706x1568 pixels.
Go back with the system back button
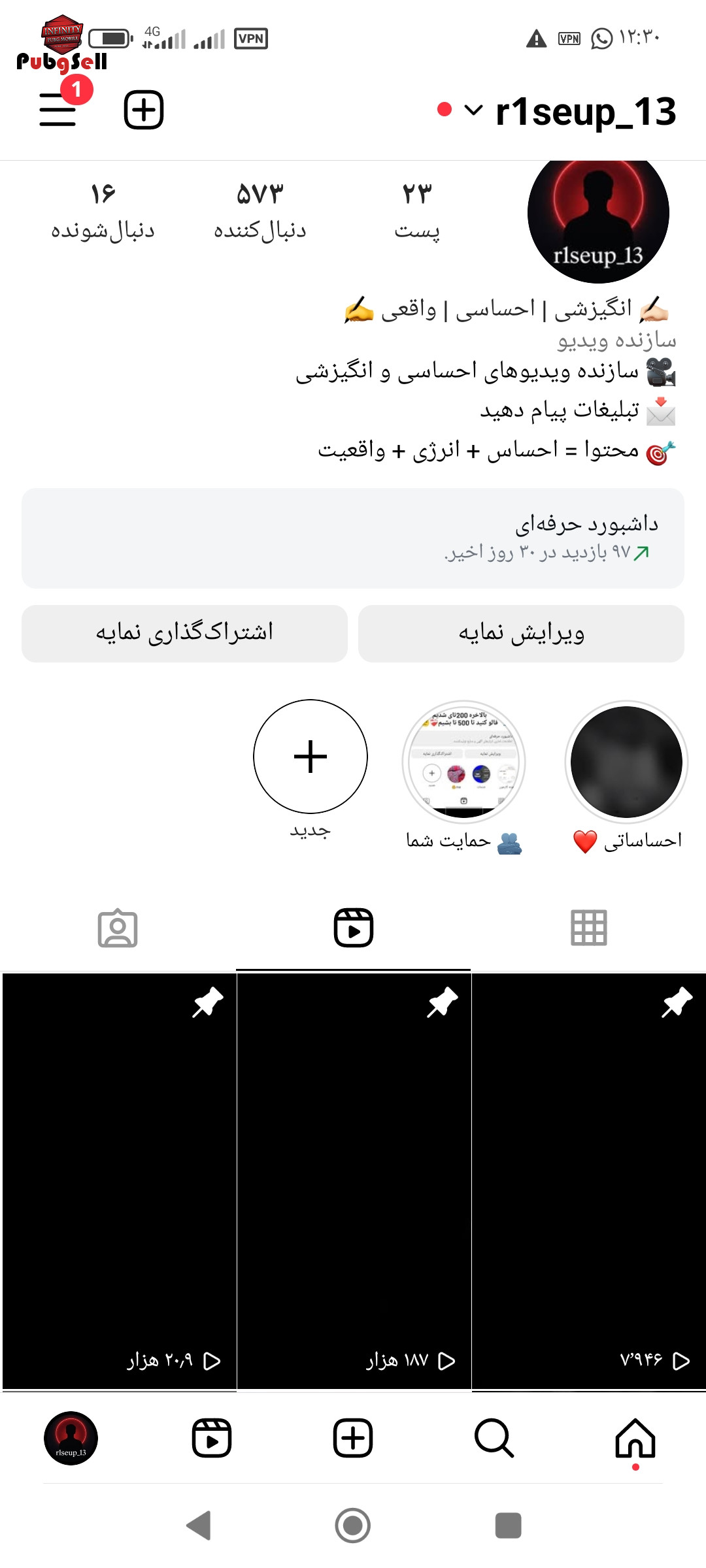(x=199, y=1526)
